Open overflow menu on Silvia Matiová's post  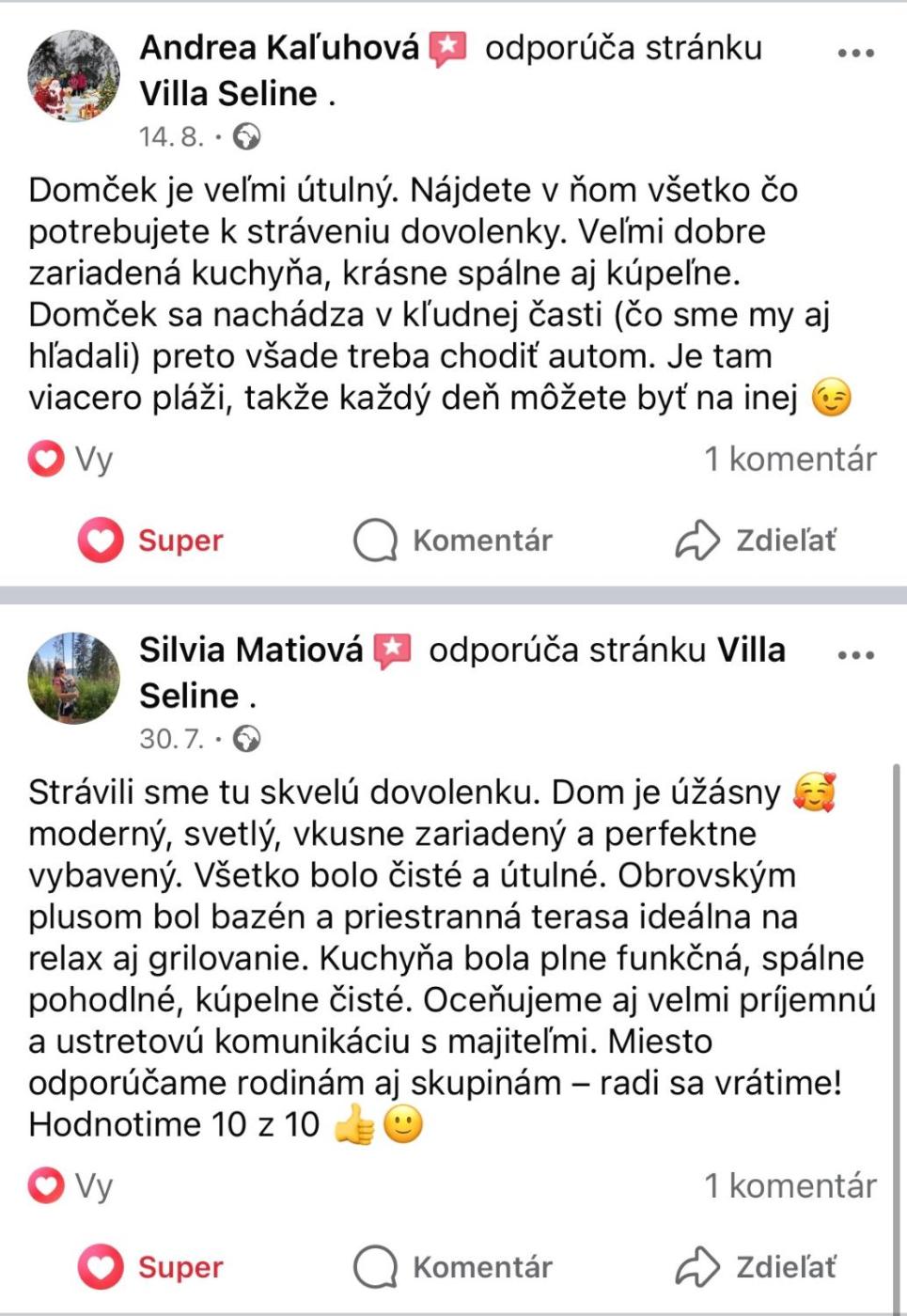[855, 654]
